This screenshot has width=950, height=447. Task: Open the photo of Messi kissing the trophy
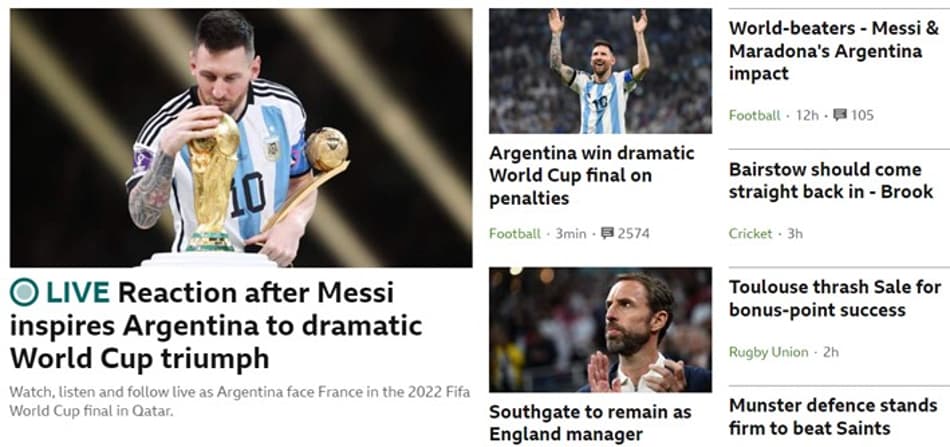[241, 138]
